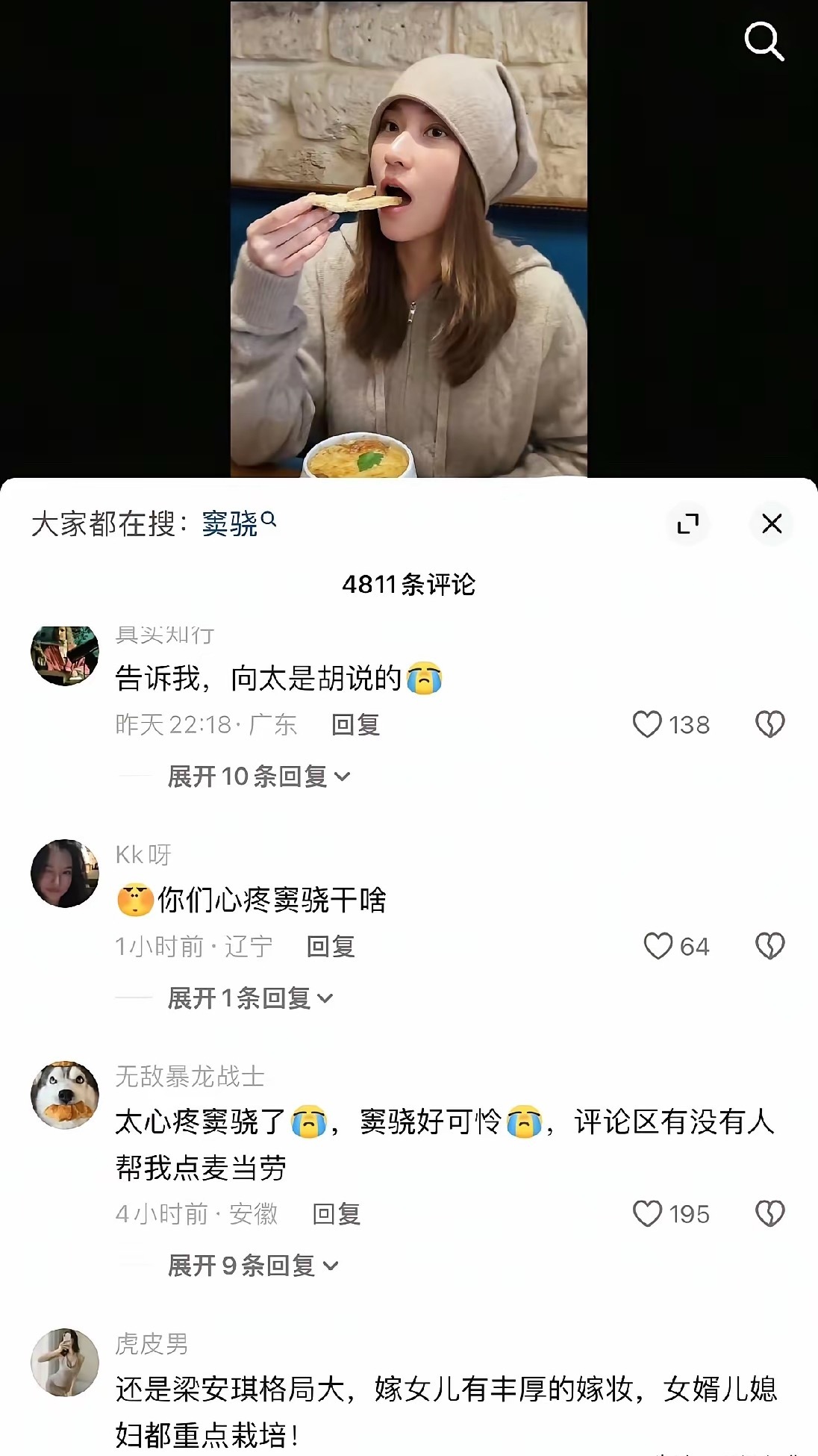The width and height of the screenshot is (818, 1456).
Task: Search the trending term 窦骁
Action: pyautogui.click(x=231, y=523)
